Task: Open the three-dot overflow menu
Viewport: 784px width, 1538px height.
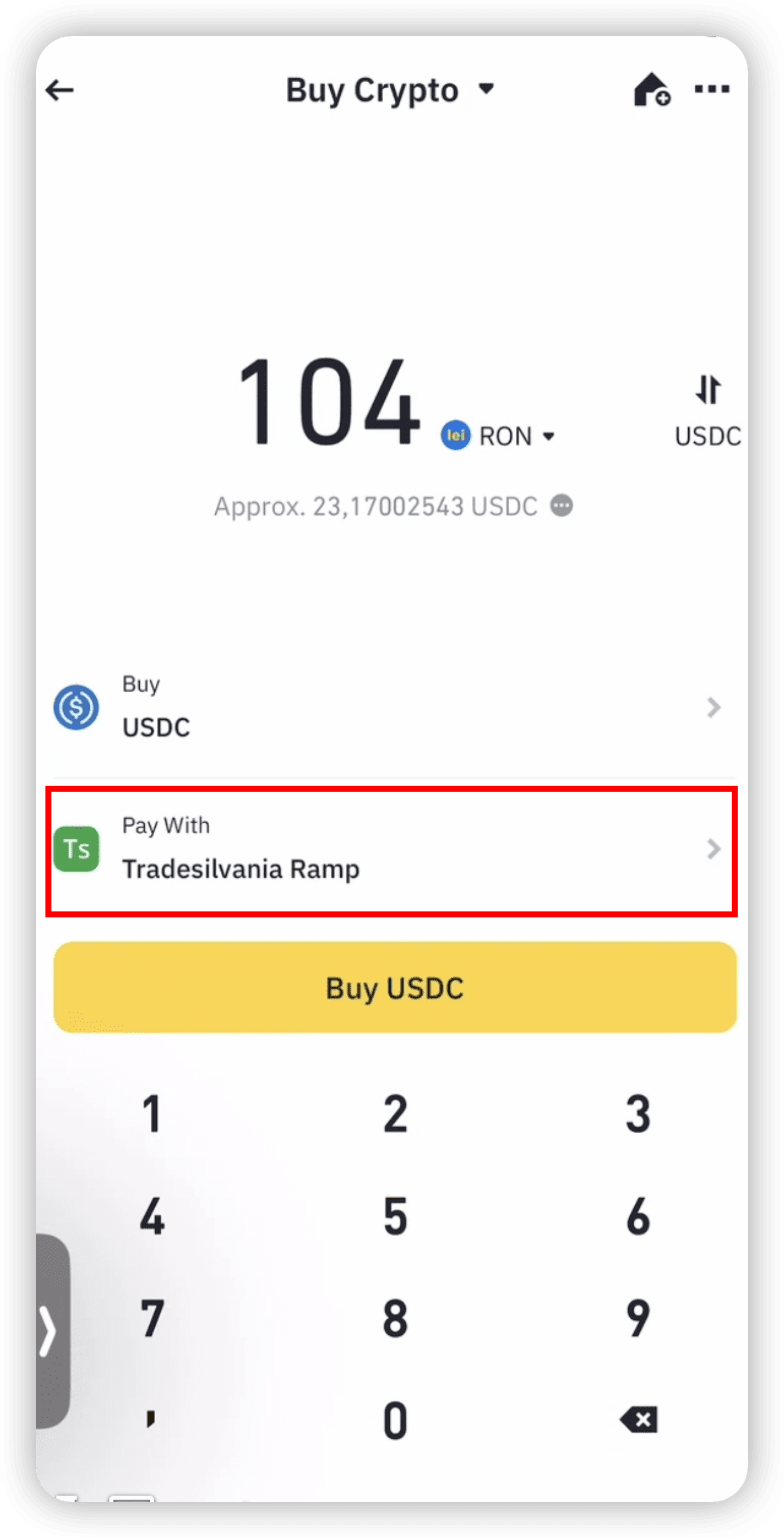Action: pos(712,91)
